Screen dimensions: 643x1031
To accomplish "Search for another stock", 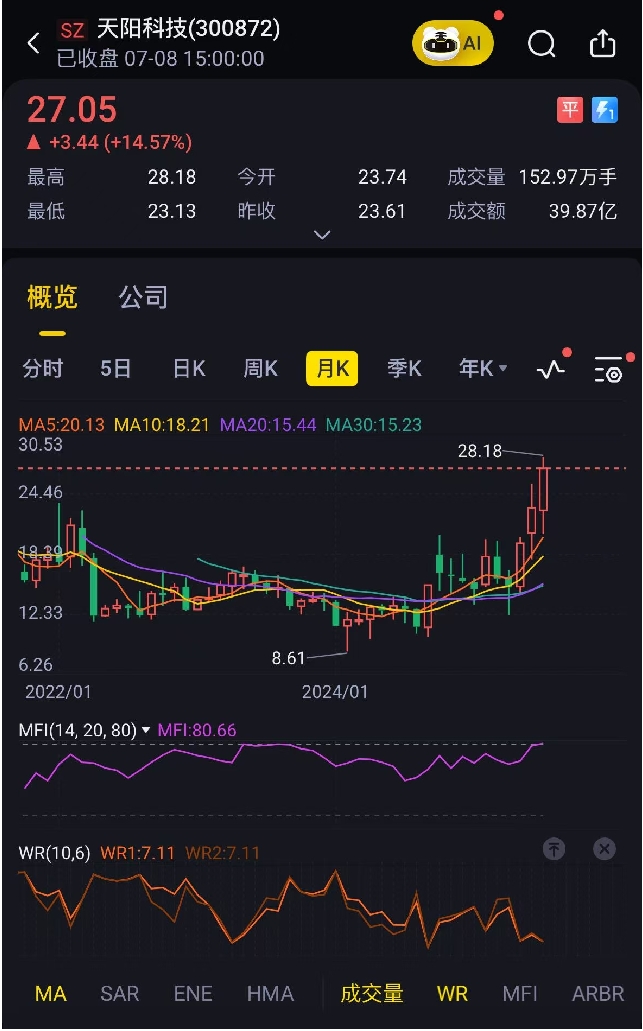I will click(x=541, y=43).
